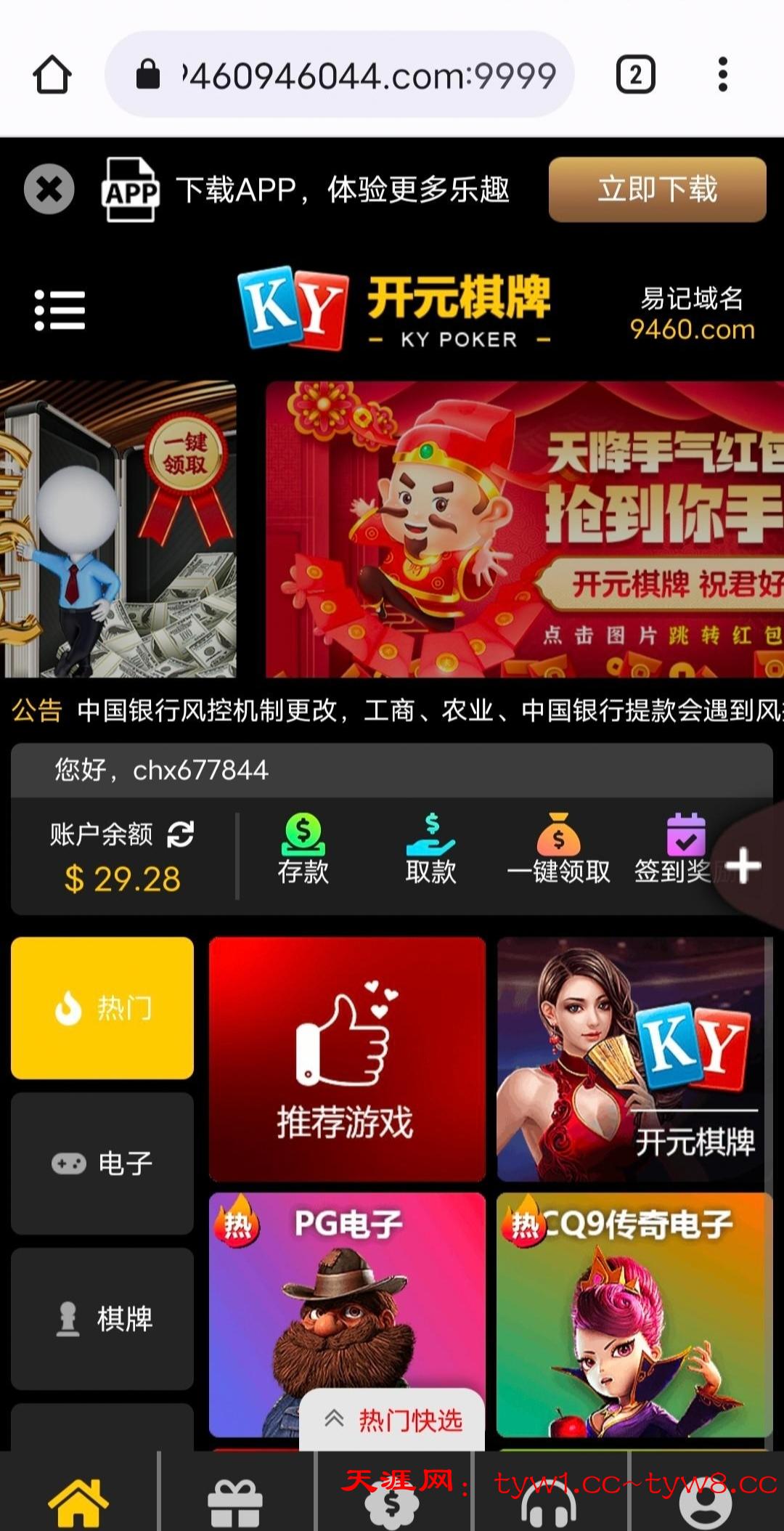Open the browser tab switcher
The height and width of the screenshot is (1531, 784).
point(635,75)
